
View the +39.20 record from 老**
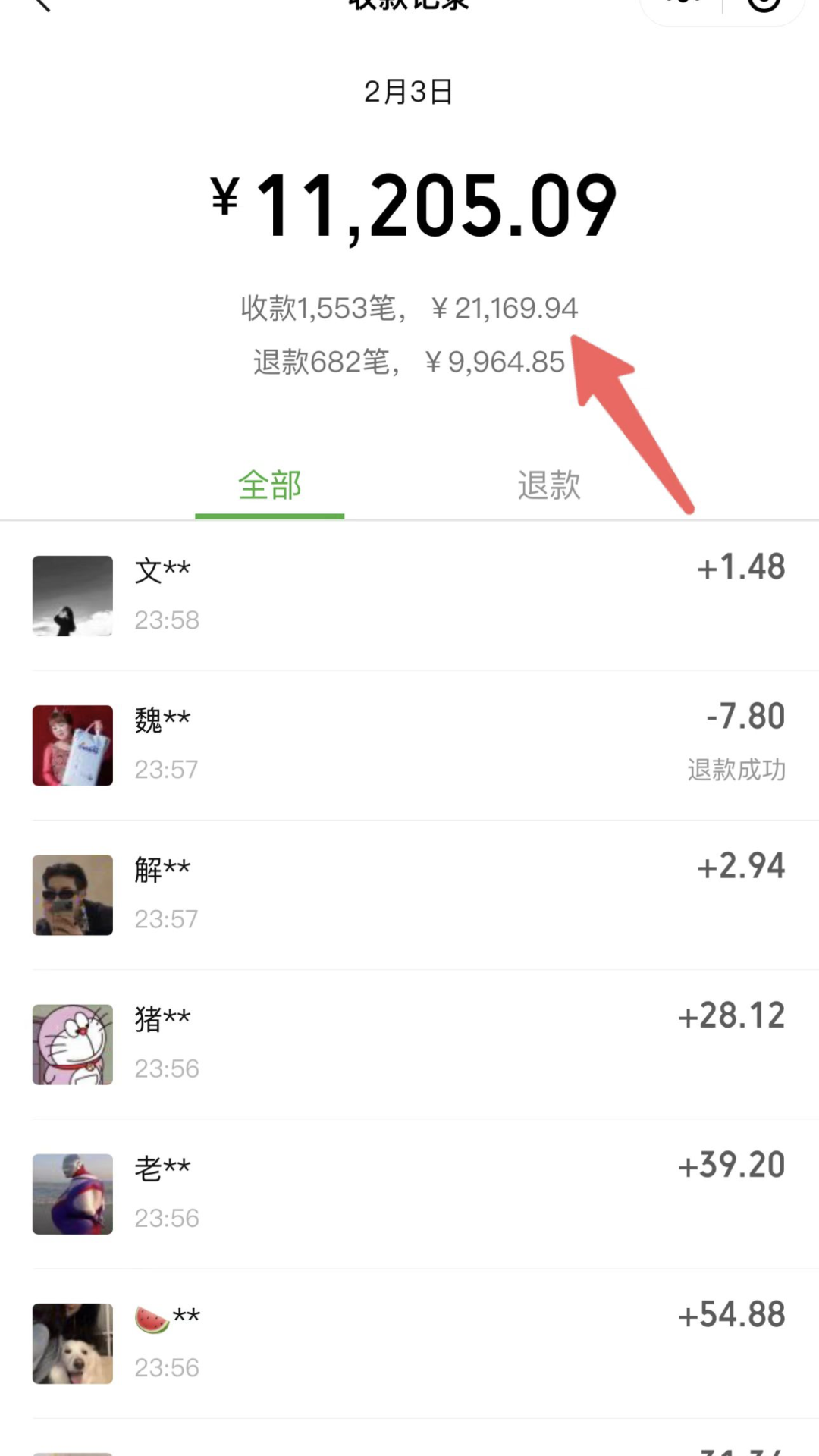pos(409,1193)
